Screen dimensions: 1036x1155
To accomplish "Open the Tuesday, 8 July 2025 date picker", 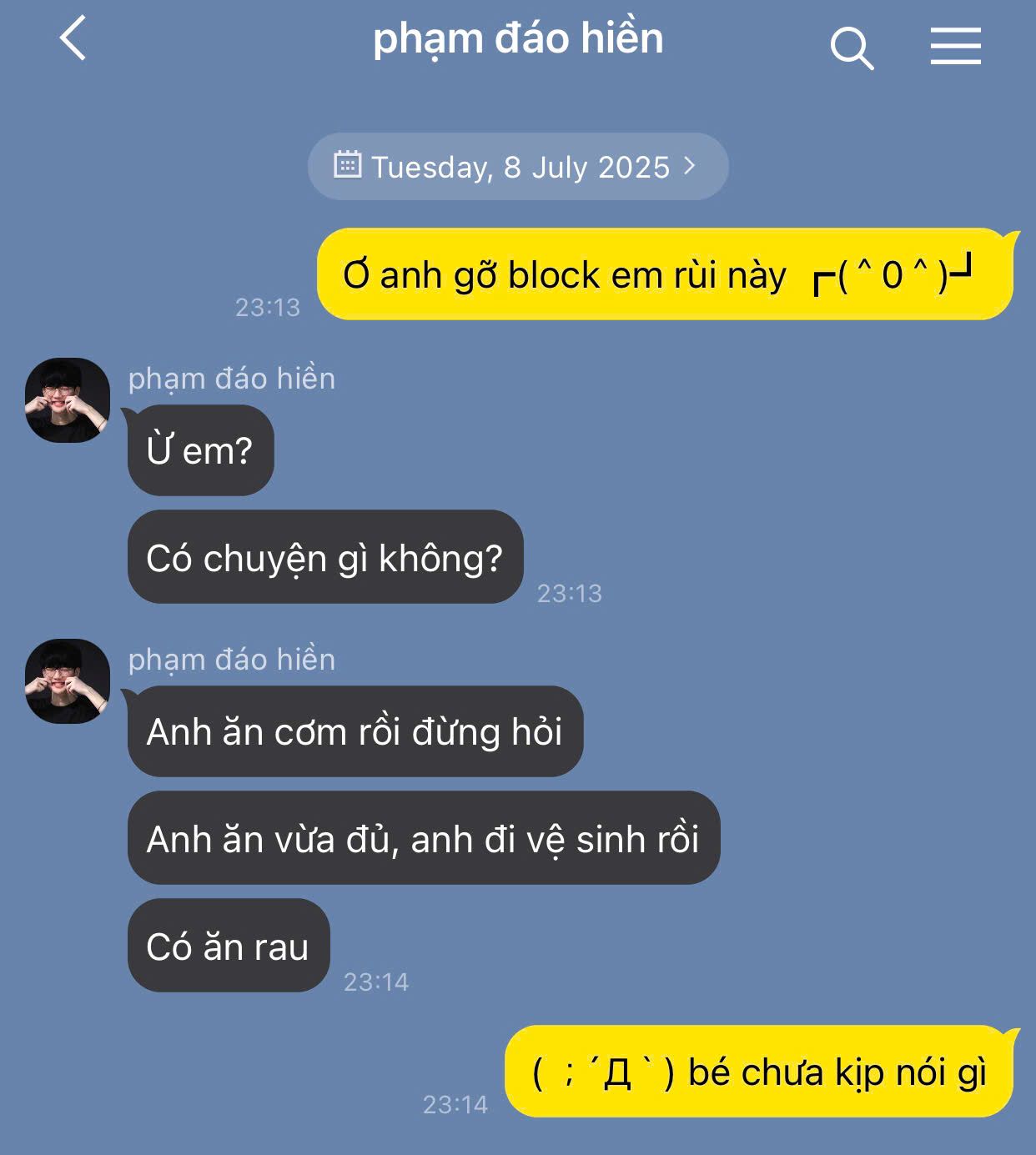I will coord(517,167).
